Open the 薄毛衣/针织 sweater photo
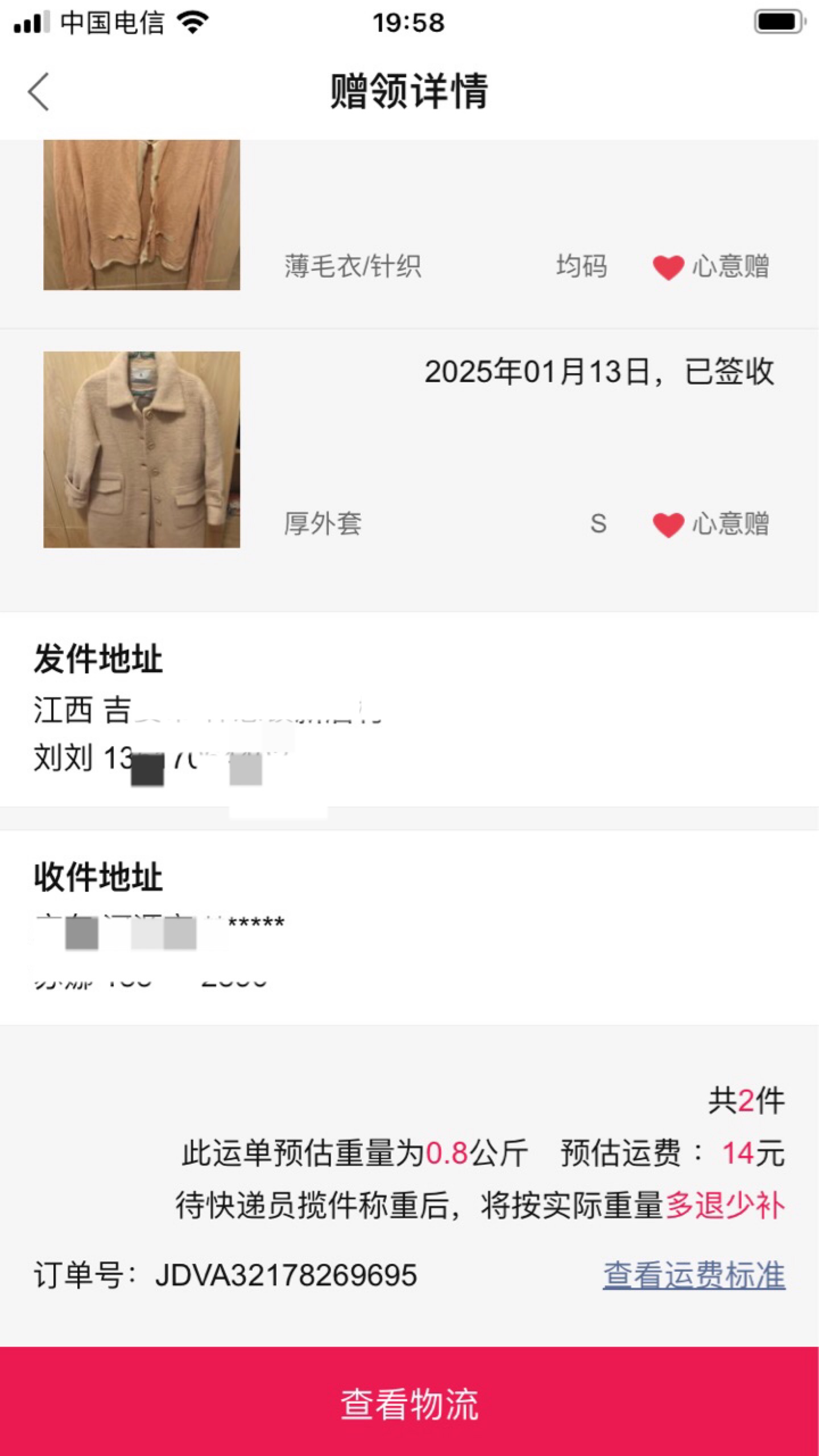 (142, 215)
